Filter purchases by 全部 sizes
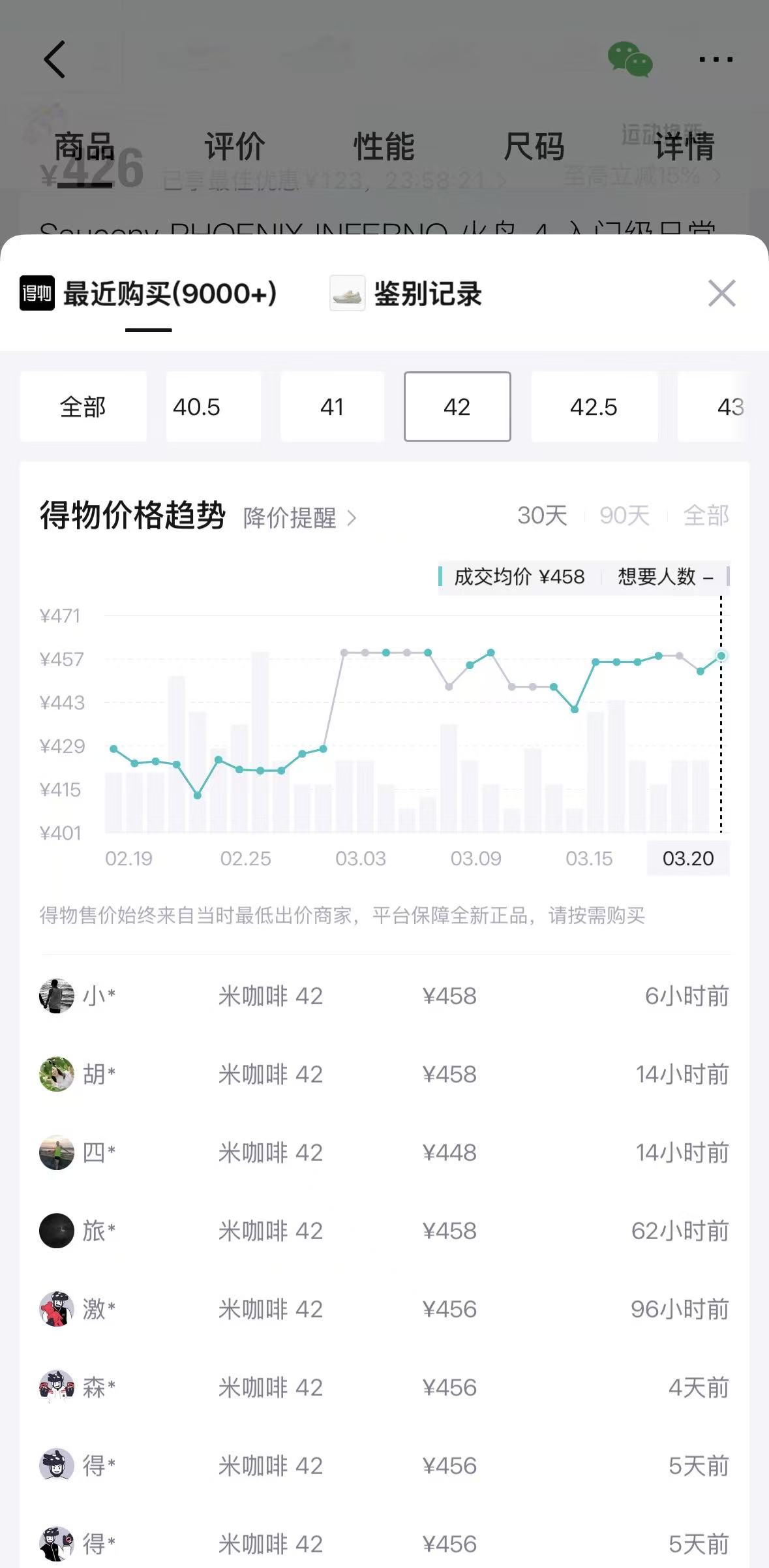This screenshot has width=769, height=1568. pos(83,407)
